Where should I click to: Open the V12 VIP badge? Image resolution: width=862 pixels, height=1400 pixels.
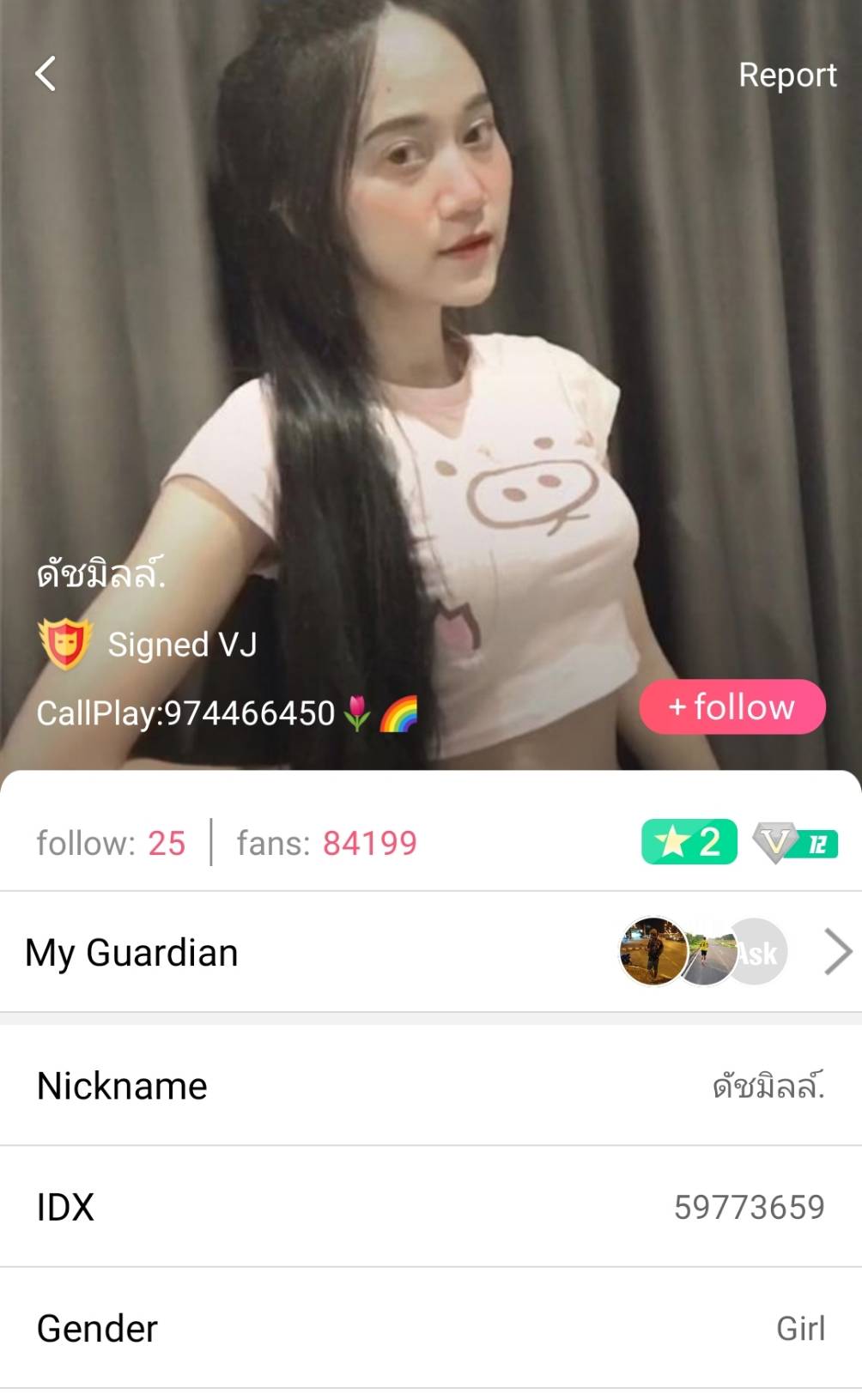(796, 843)
